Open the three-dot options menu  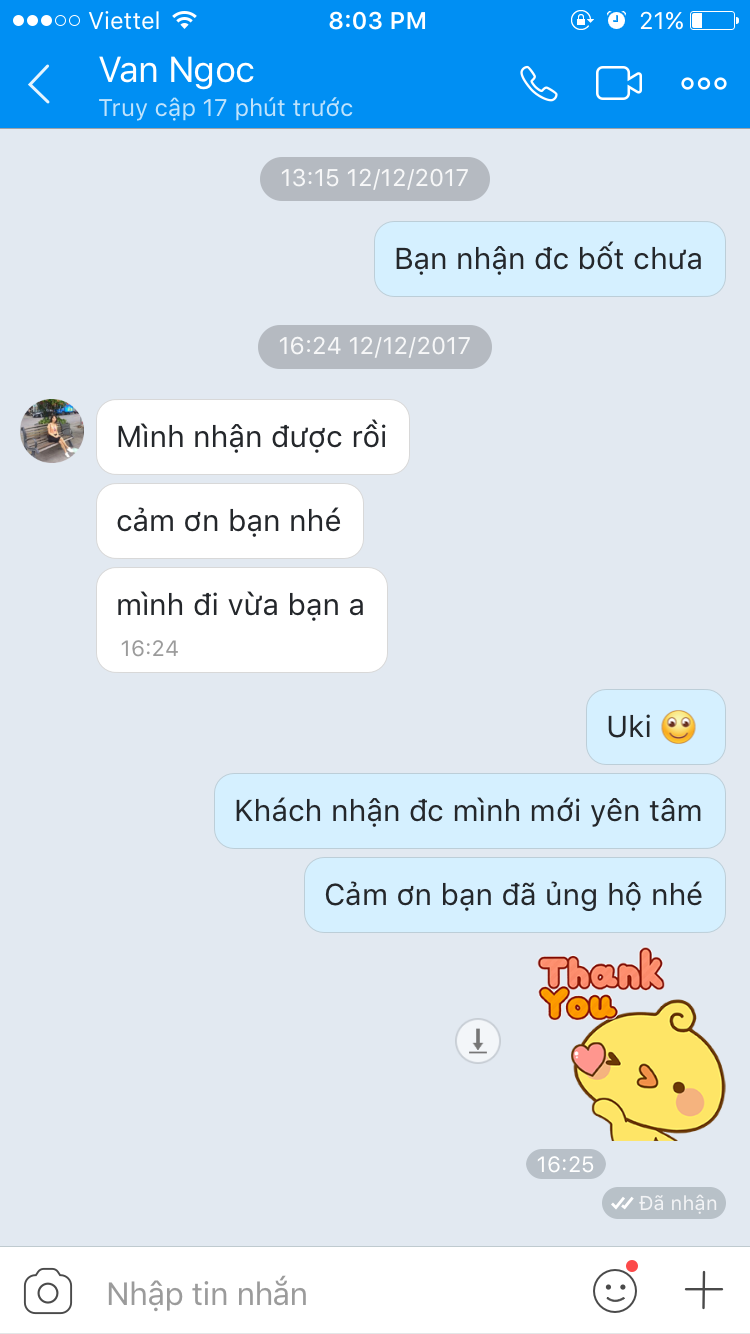[x=703, y=84]
